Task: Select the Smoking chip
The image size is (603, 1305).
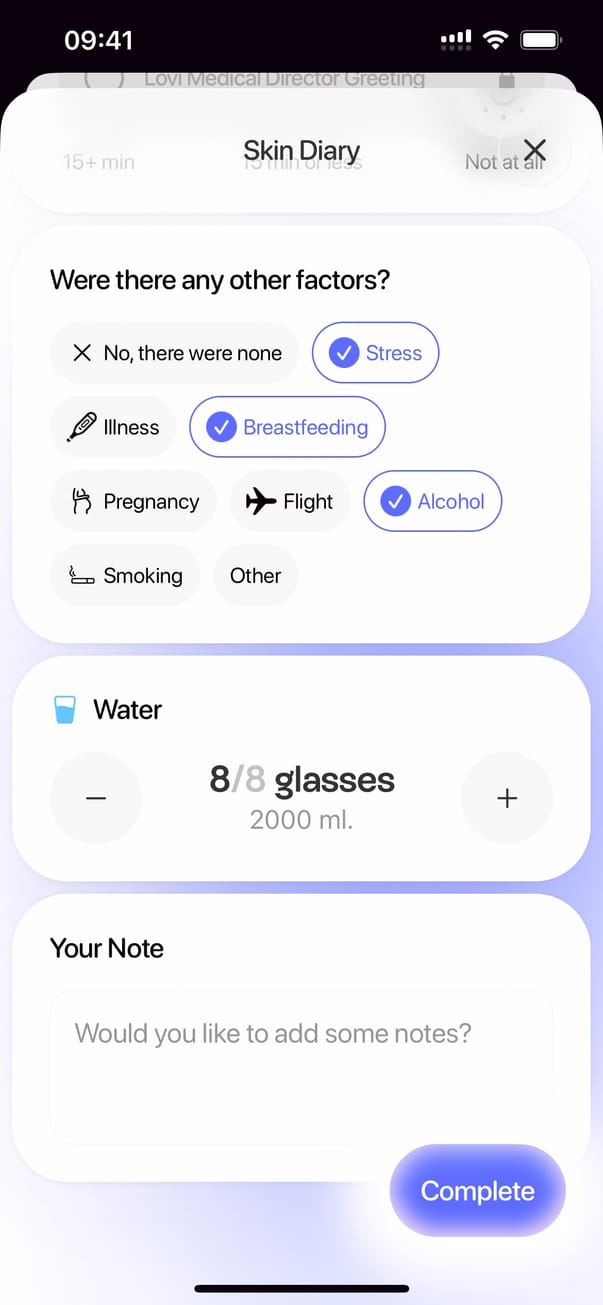Action: point(125,575)
